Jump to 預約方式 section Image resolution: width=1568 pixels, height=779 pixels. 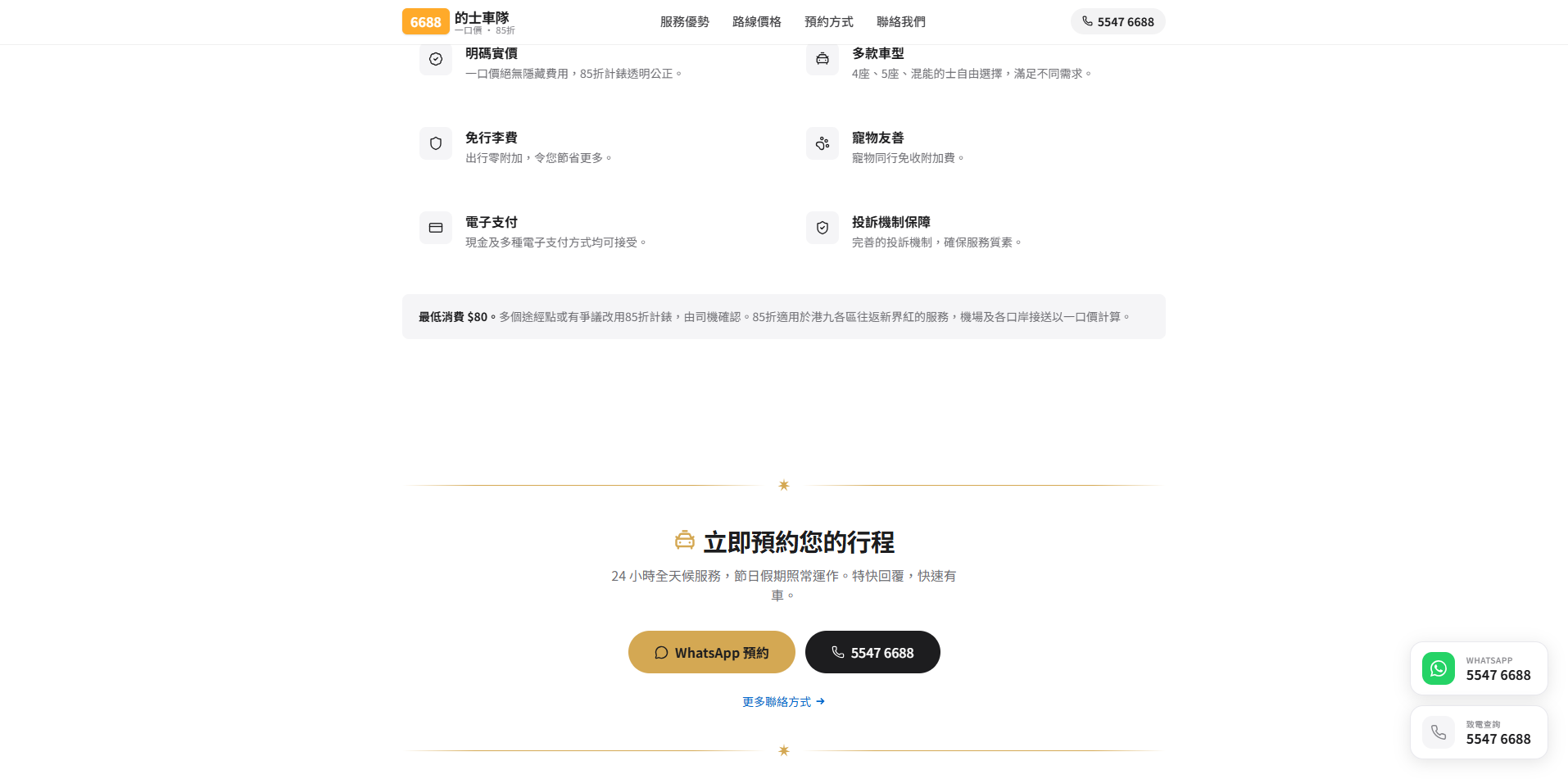[828, 22]
